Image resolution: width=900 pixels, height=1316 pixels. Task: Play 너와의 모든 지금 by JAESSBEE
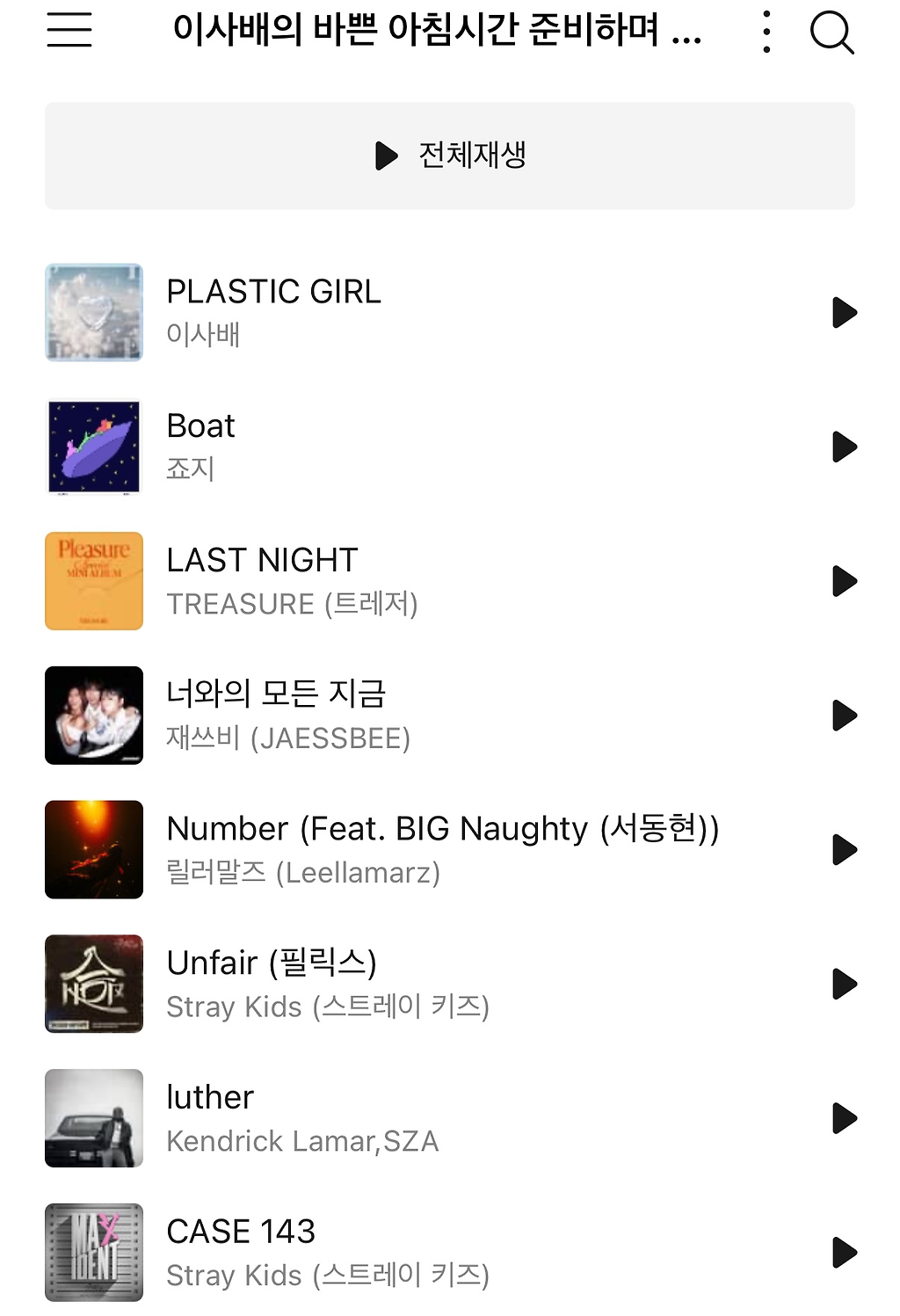tap(844, 716)
